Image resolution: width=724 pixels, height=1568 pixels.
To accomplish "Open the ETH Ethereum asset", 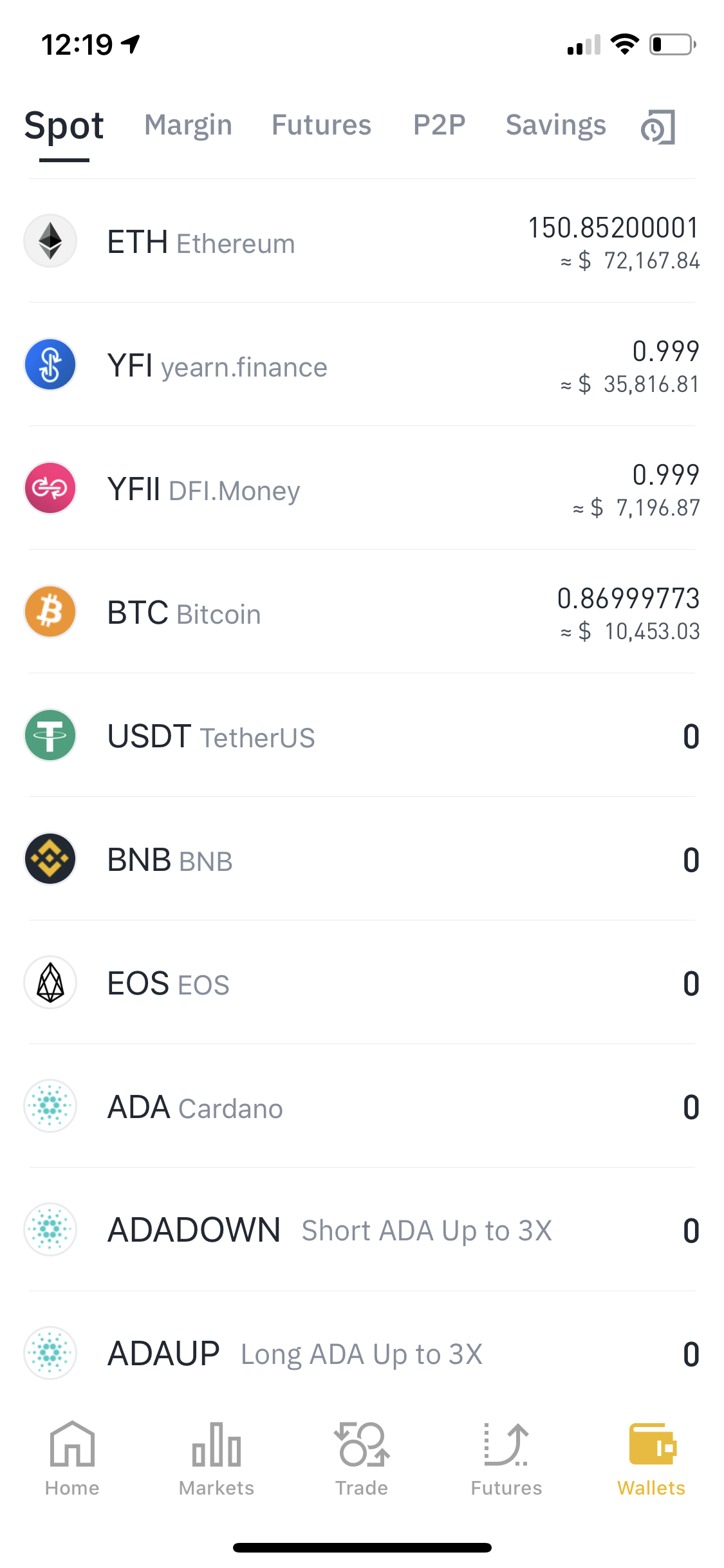I will pos(362,241).
